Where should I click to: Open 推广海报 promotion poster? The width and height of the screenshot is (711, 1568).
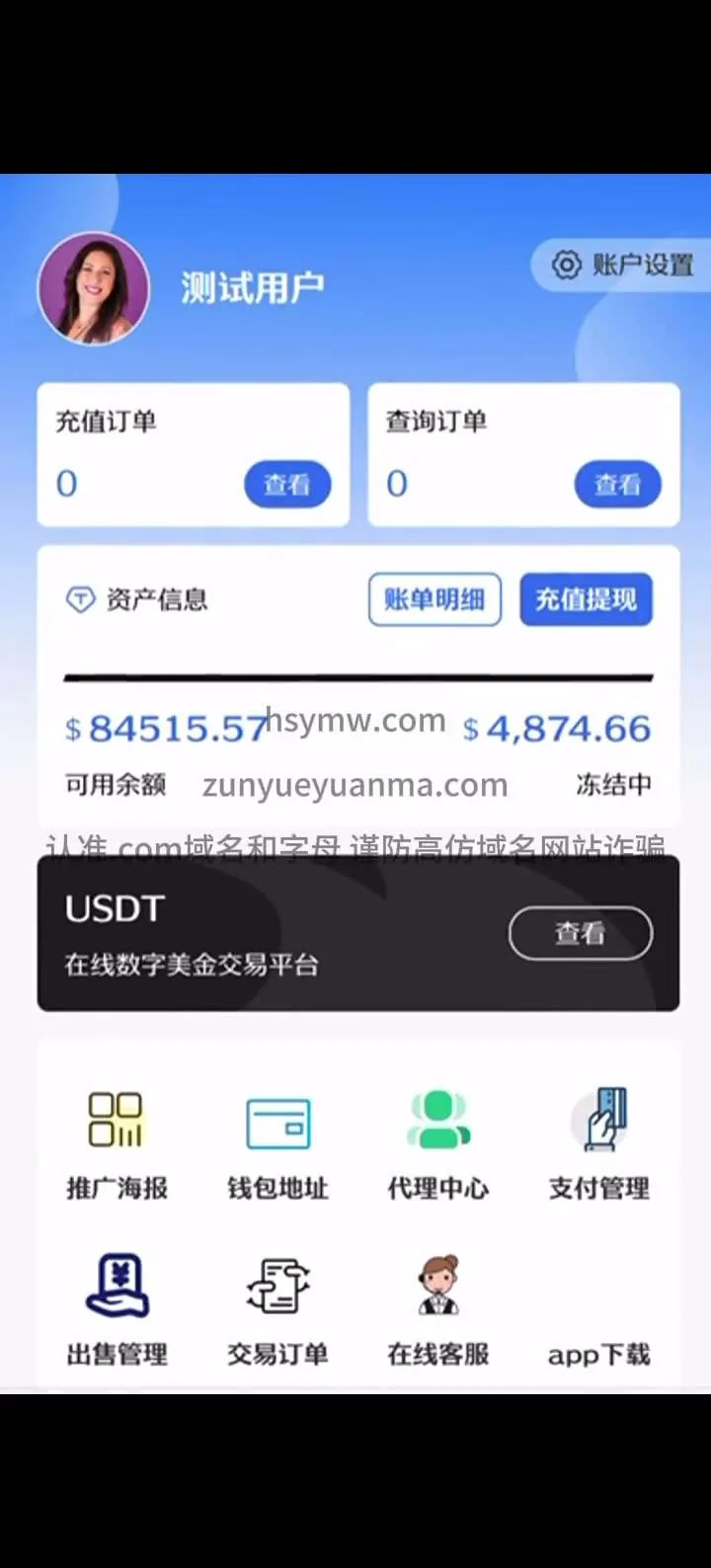click(117, 1143)
